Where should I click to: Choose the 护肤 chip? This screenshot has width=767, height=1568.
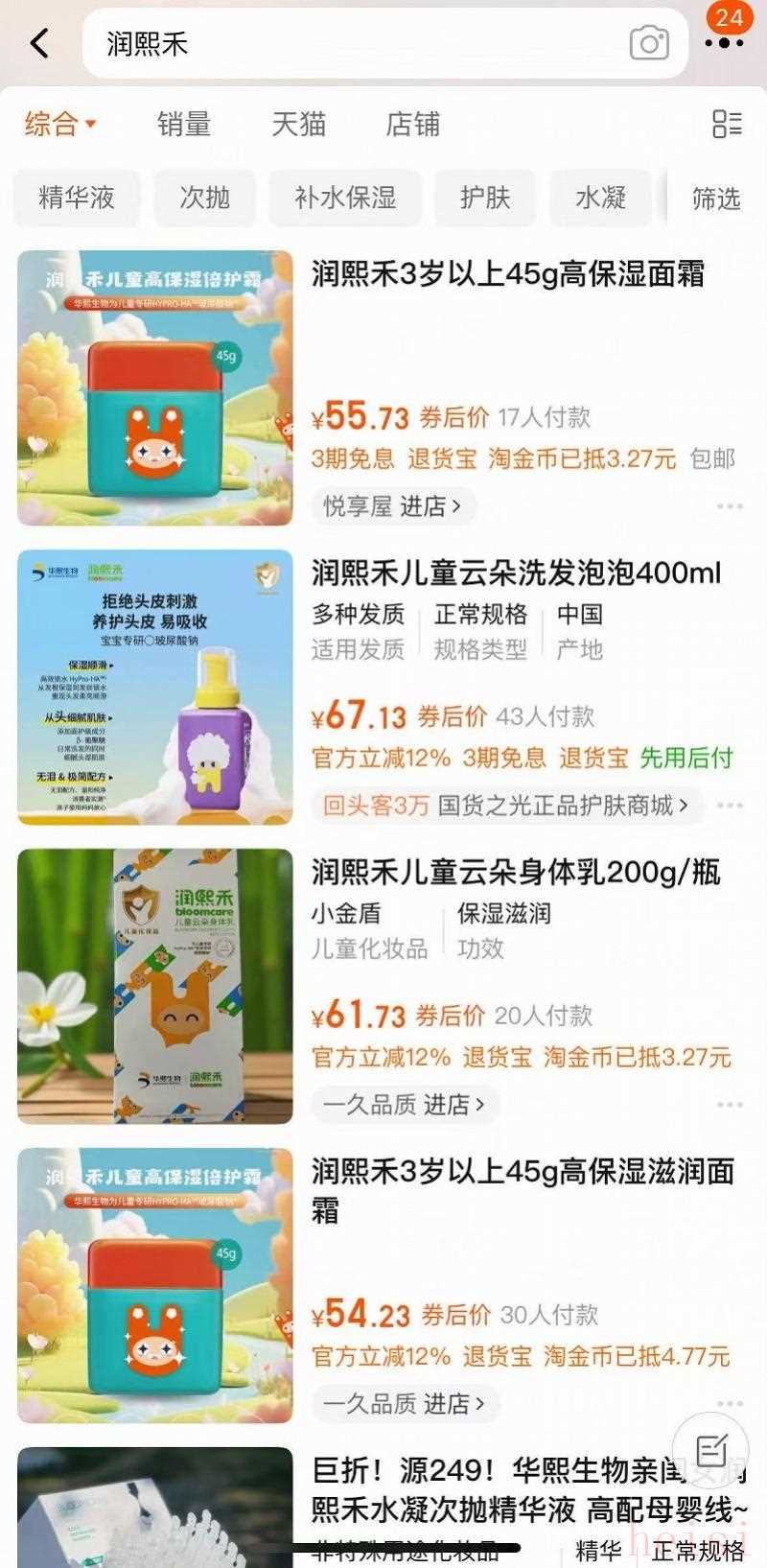tap(485, 198)
